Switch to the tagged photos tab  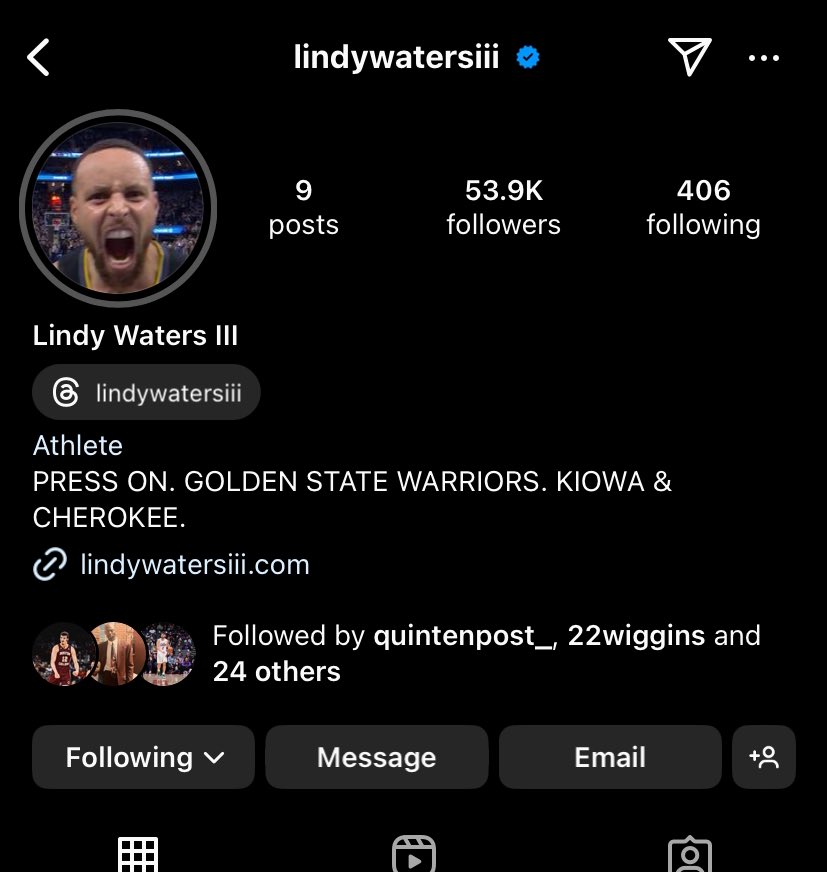click(x=689, y=855)
